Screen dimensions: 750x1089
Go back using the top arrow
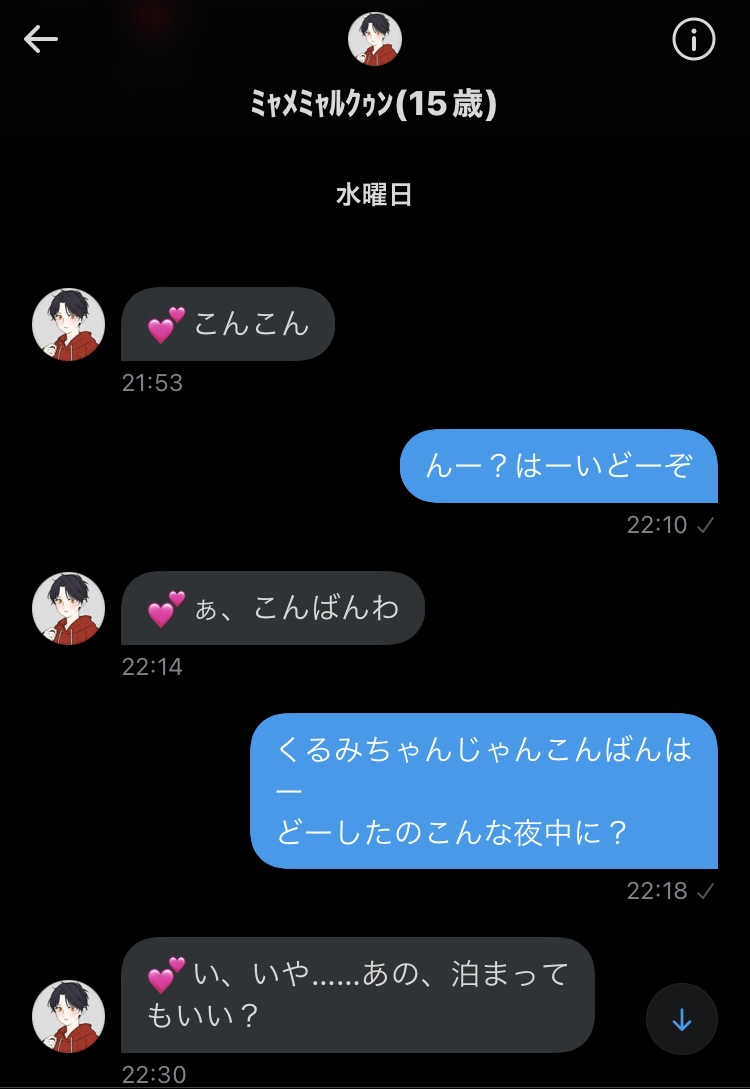41,39
